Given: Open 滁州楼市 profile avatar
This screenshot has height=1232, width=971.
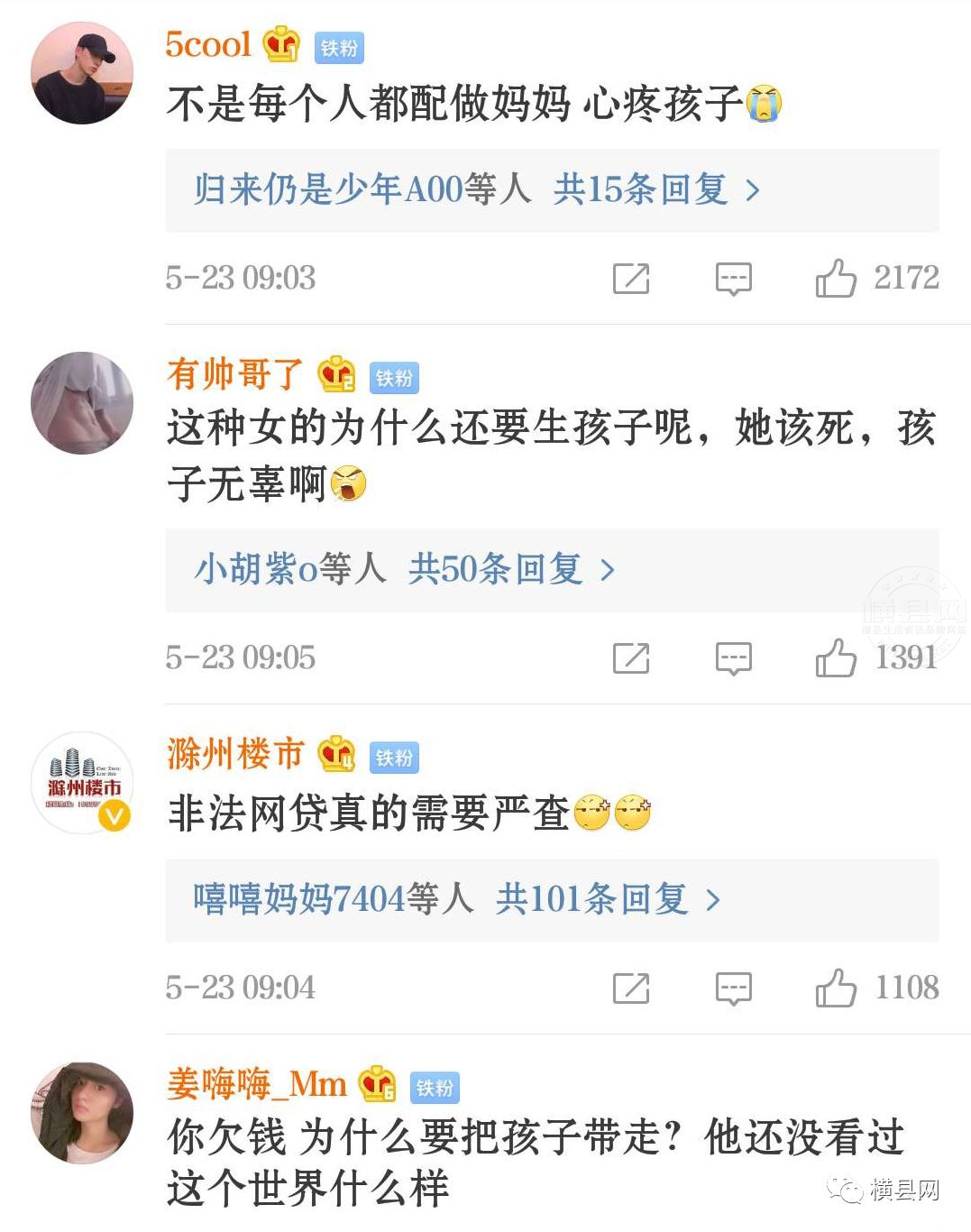Looking at the screenshot, I should pyautogui.click(x=82, y=782).
